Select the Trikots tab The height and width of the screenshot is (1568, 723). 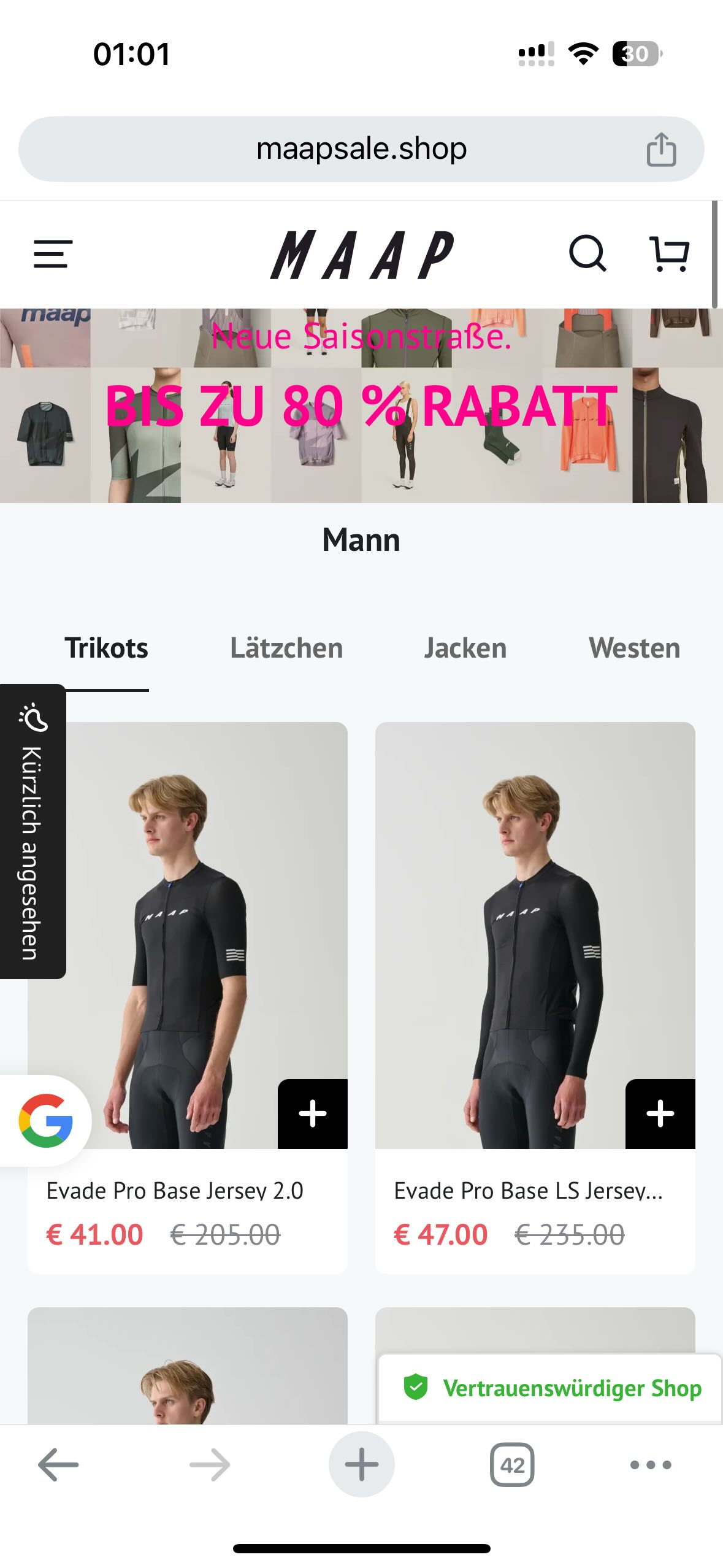106,648
